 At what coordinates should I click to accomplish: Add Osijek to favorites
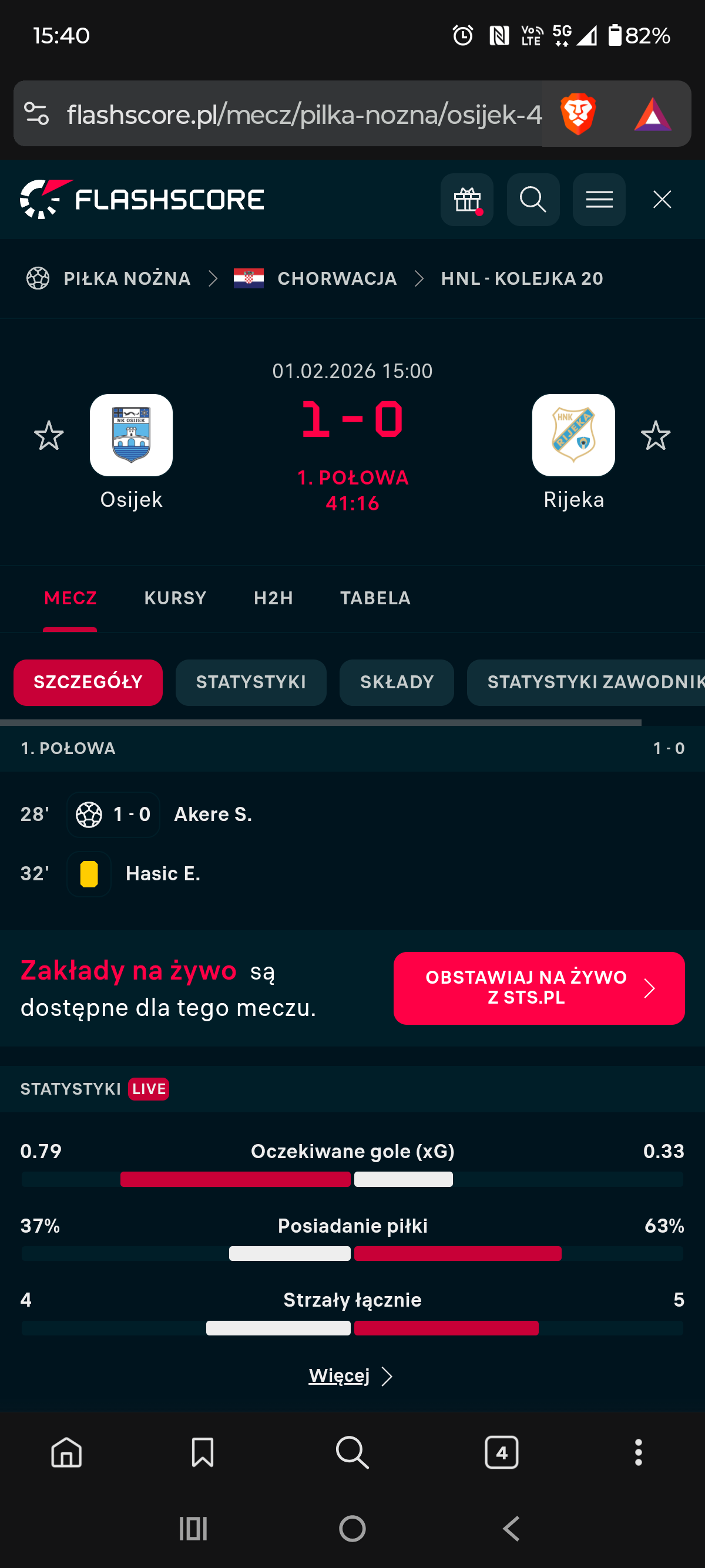tap(49, 435)
